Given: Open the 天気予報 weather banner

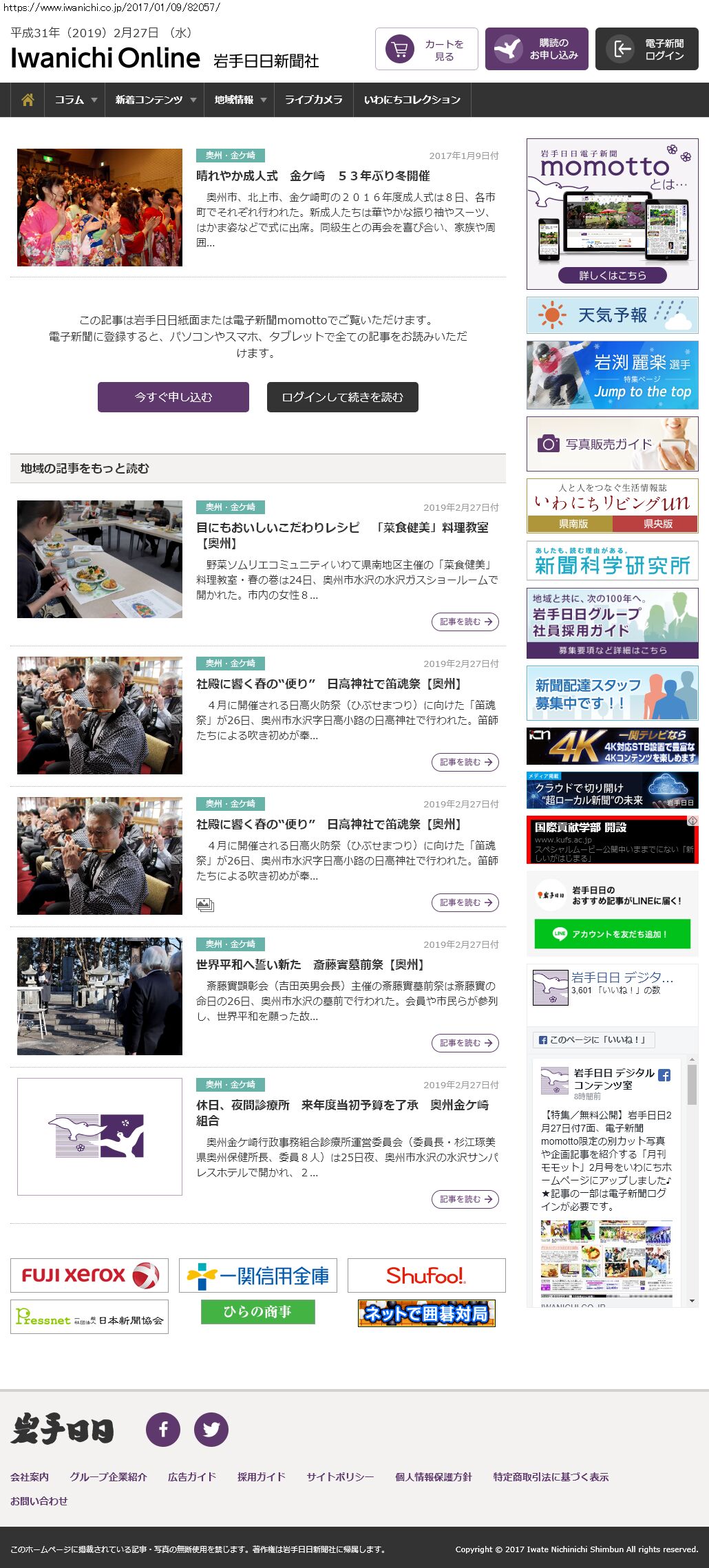Looking at the screenshot, I should [612, 315].
